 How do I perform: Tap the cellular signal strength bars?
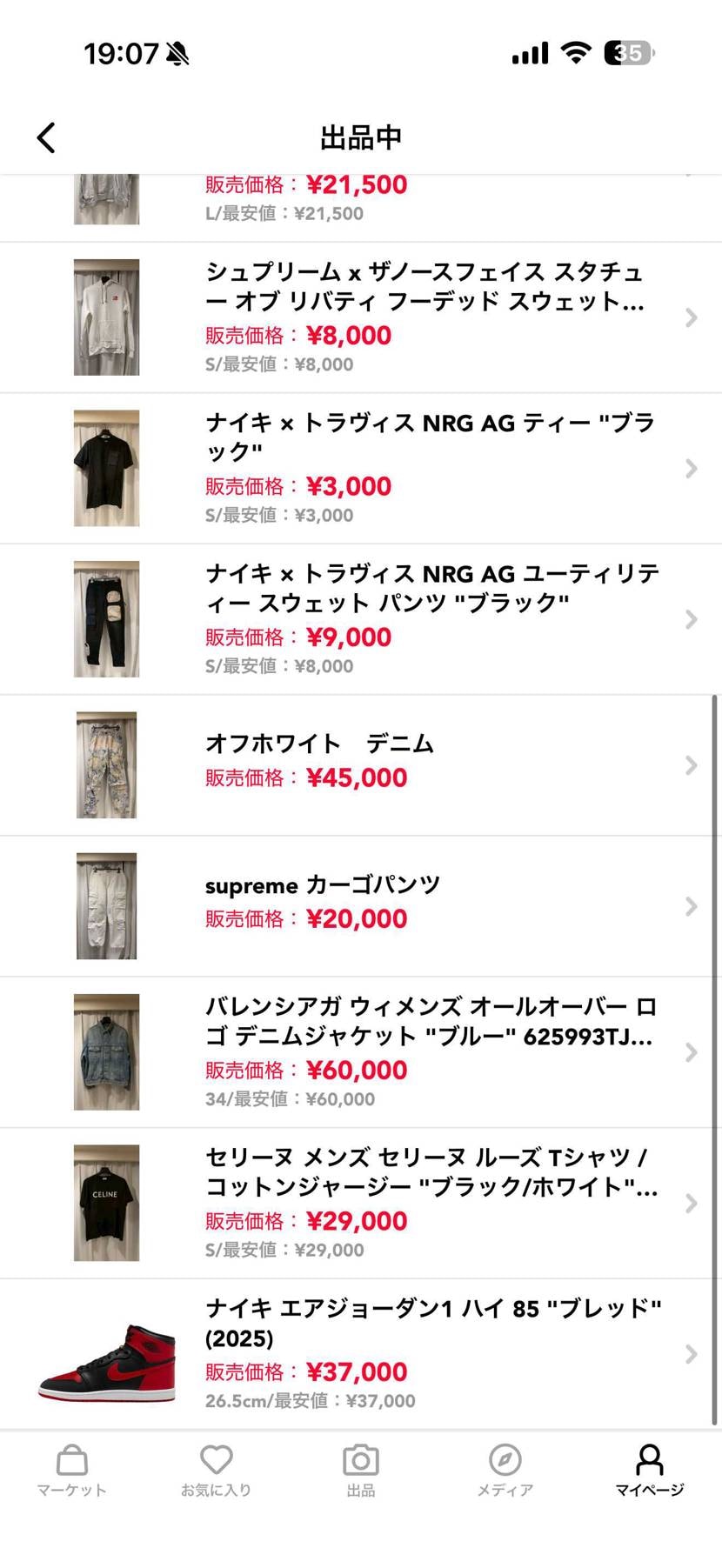point(531,52)
